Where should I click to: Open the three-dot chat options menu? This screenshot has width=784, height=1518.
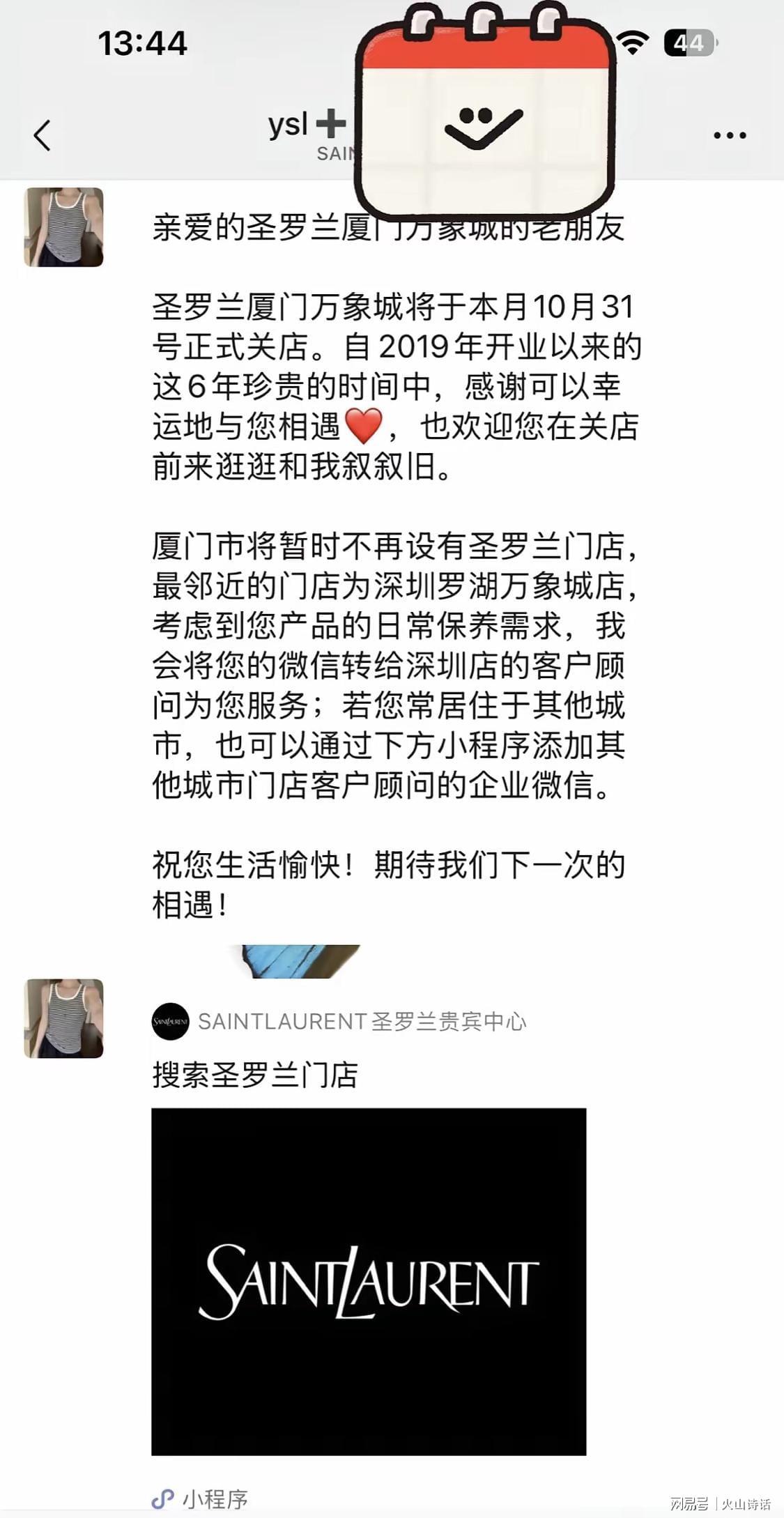[x=730, y=135]
